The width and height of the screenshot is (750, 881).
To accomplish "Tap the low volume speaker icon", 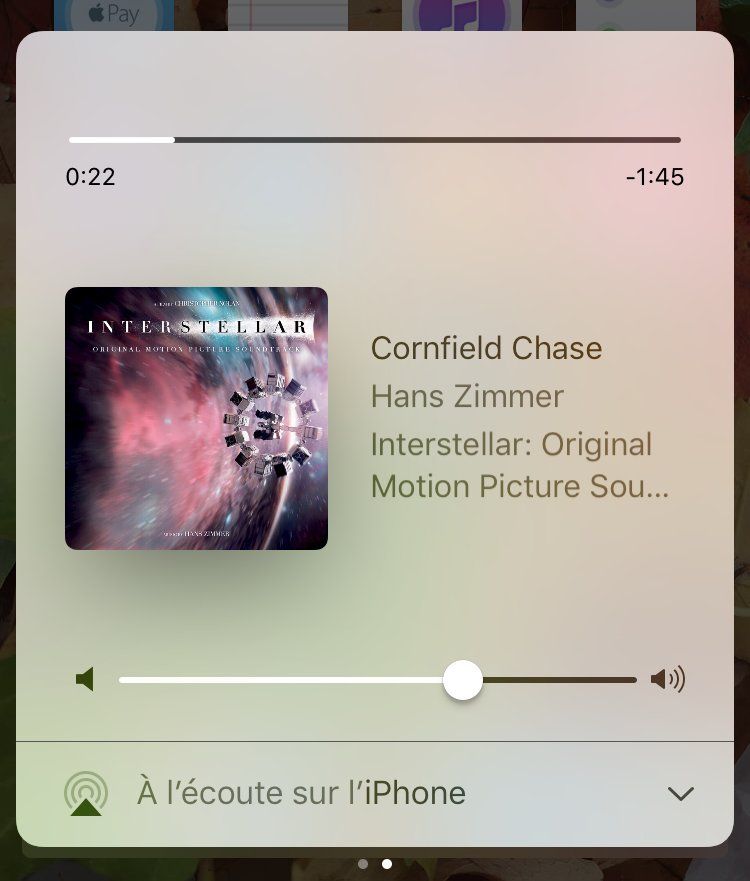I will (85, 680).
